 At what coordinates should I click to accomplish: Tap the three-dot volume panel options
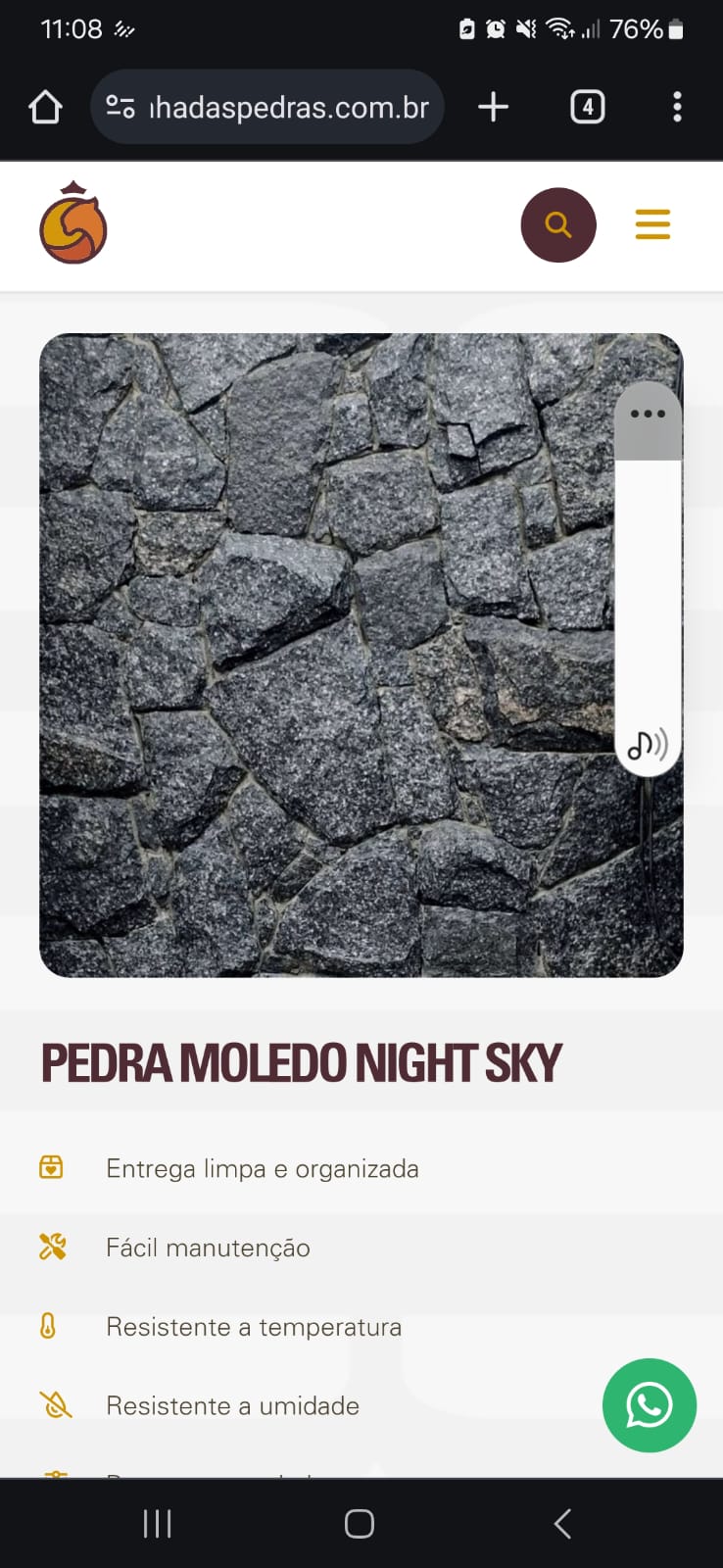(x=648, y=414)
